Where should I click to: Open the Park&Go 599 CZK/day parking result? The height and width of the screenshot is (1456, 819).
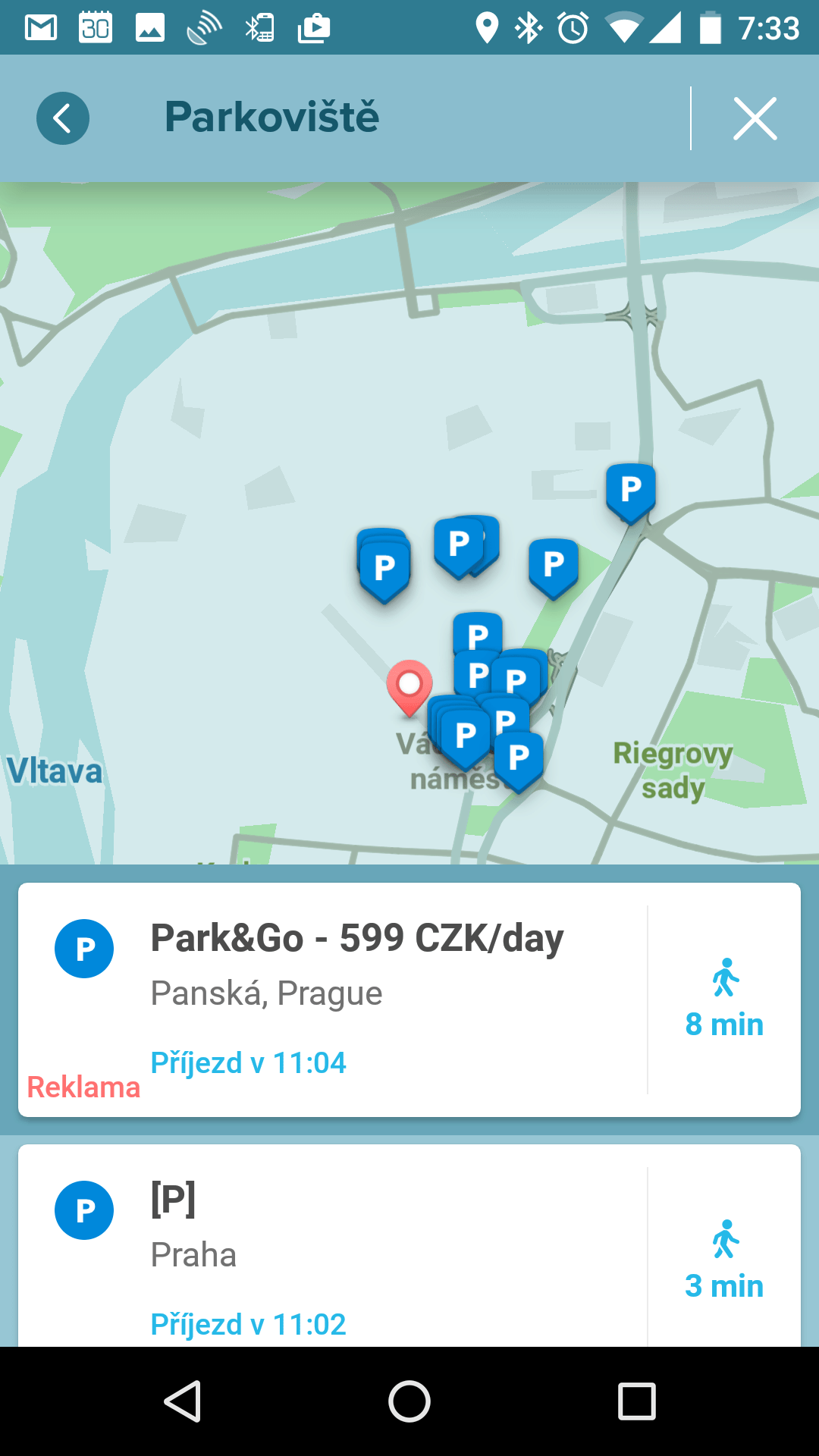click(x=409, y=999)
